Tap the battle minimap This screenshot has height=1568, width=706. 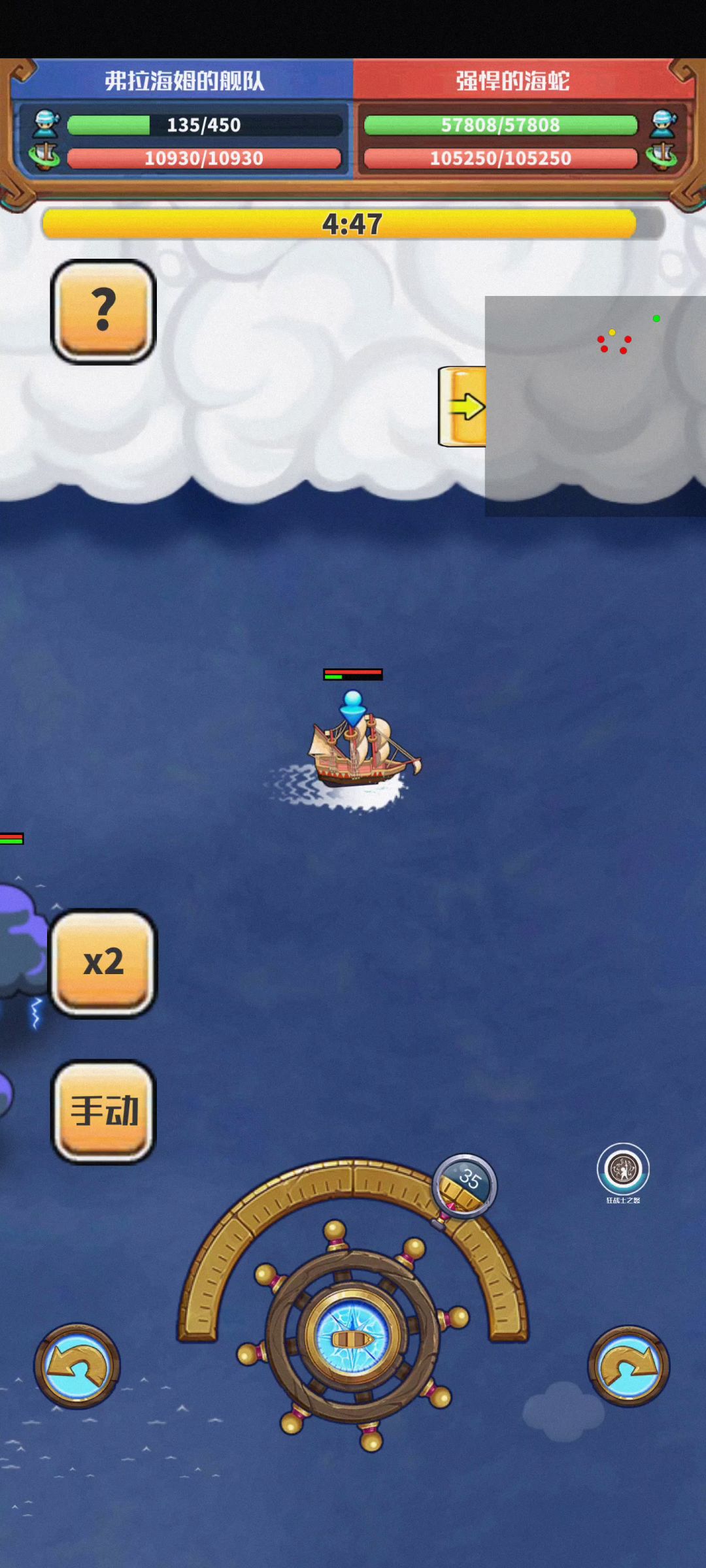click(x=595, y=406)
